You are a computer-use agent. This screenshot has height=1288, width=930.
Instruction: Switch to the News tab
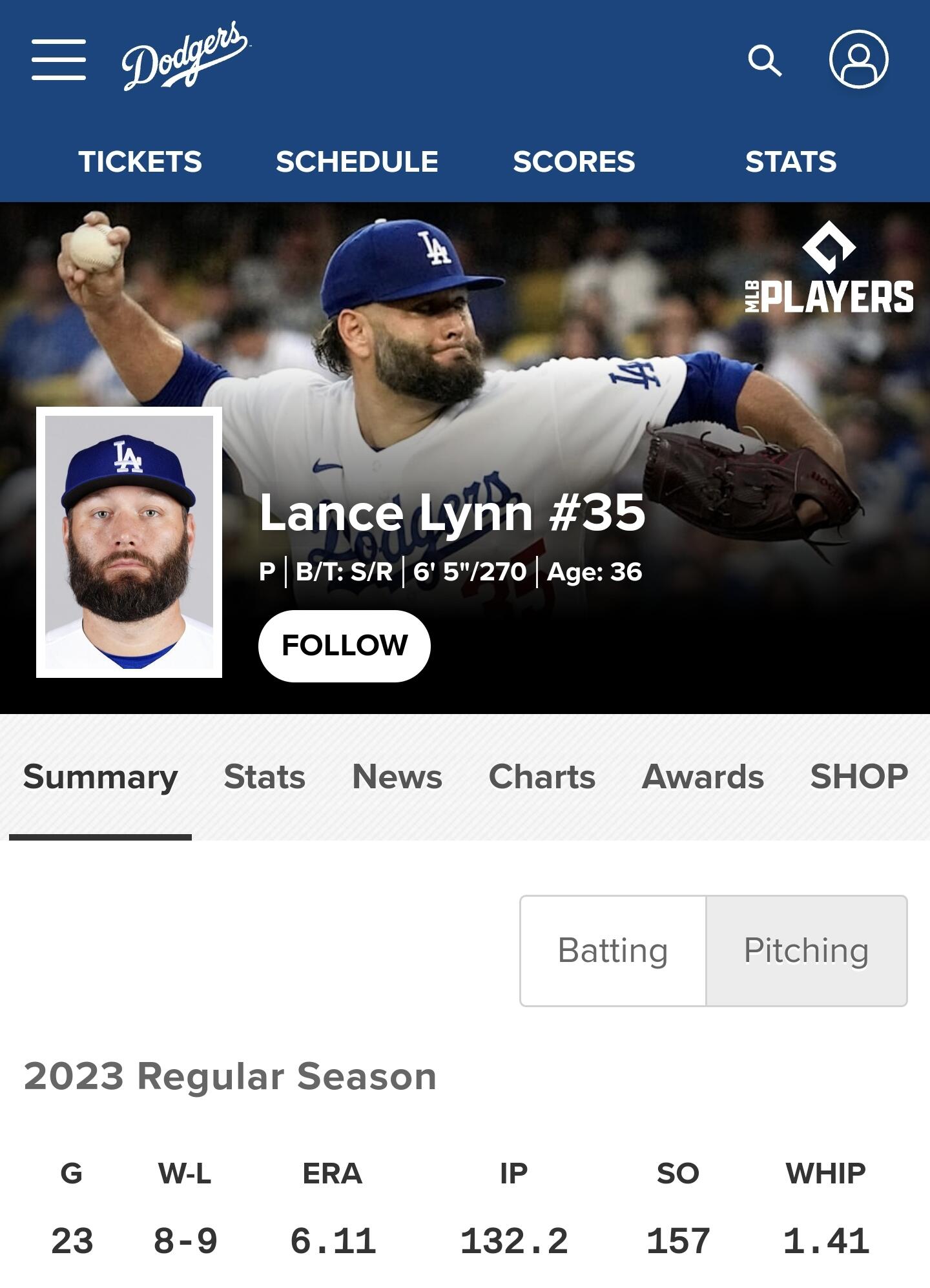click(x=397, y=777)
